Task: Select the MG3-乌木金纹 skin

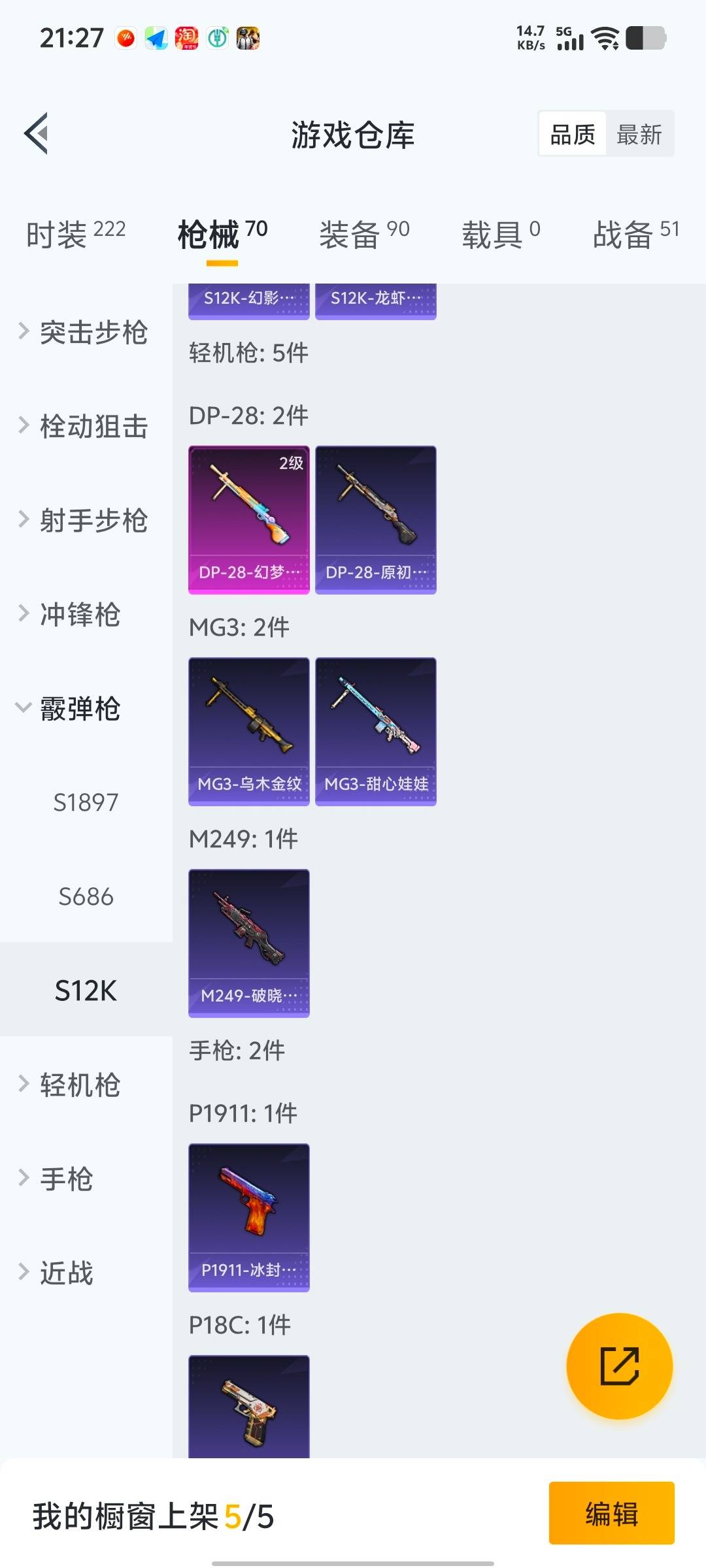Action: [248, 732]
